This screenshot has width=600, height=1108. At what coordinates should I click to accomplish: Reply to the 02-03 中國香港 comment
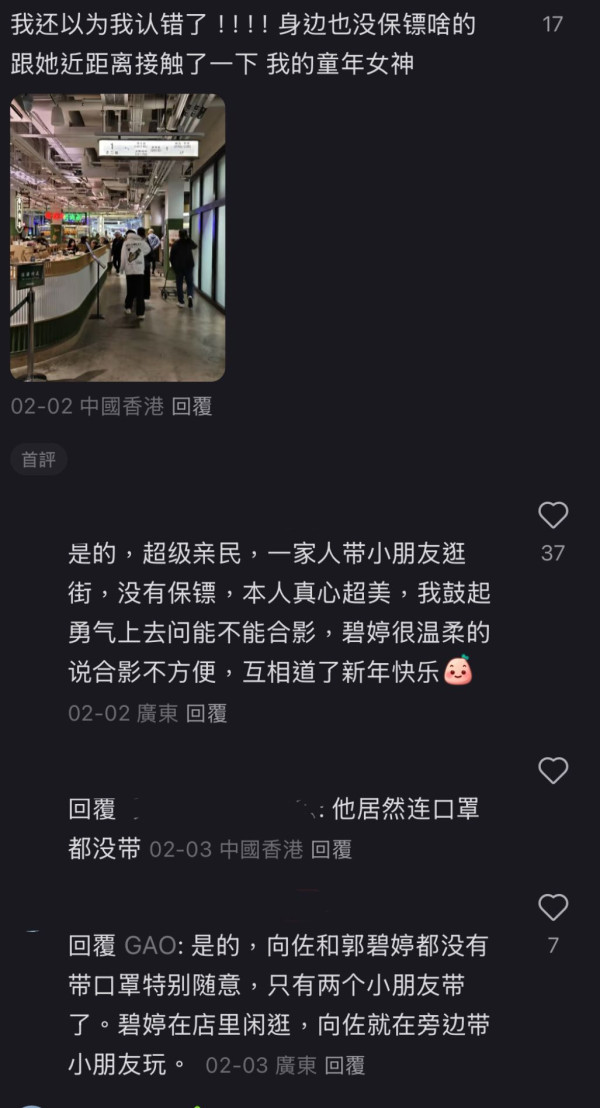pyautogui.click(x=331, y=850)
